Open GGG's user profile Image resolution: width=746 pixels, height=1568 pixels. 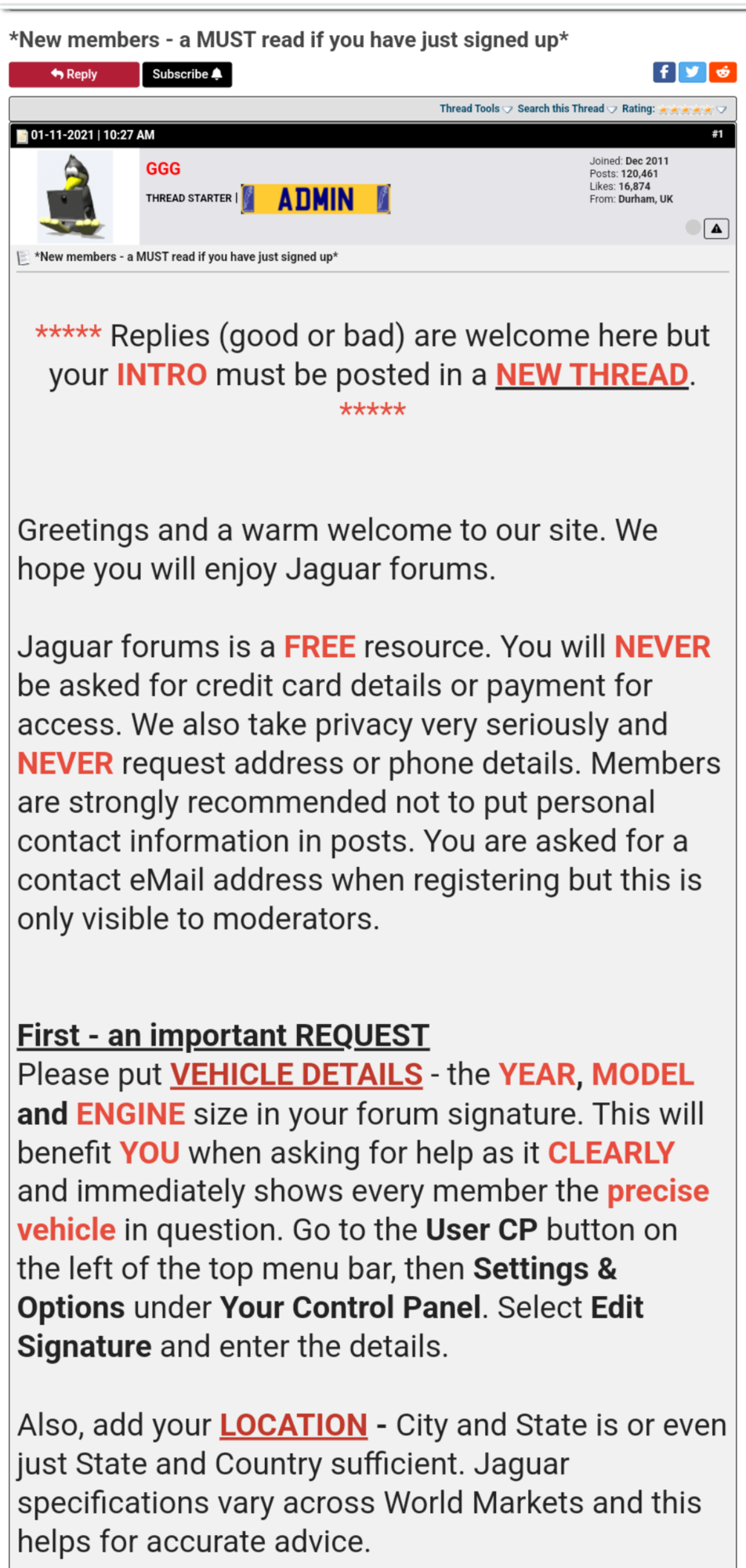click(163, 169)
